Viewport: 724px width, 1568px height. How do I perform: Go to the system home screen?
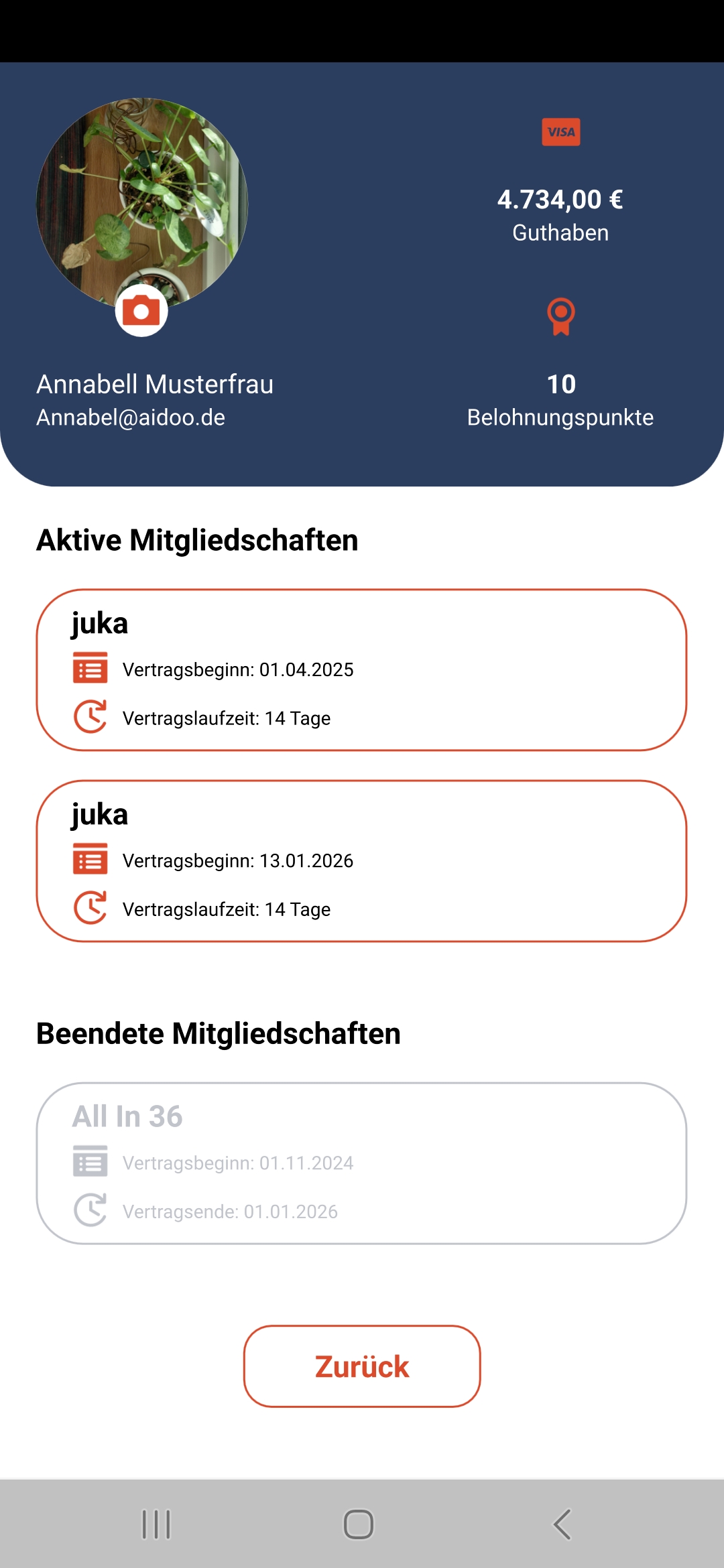(x=359, y=1524)
